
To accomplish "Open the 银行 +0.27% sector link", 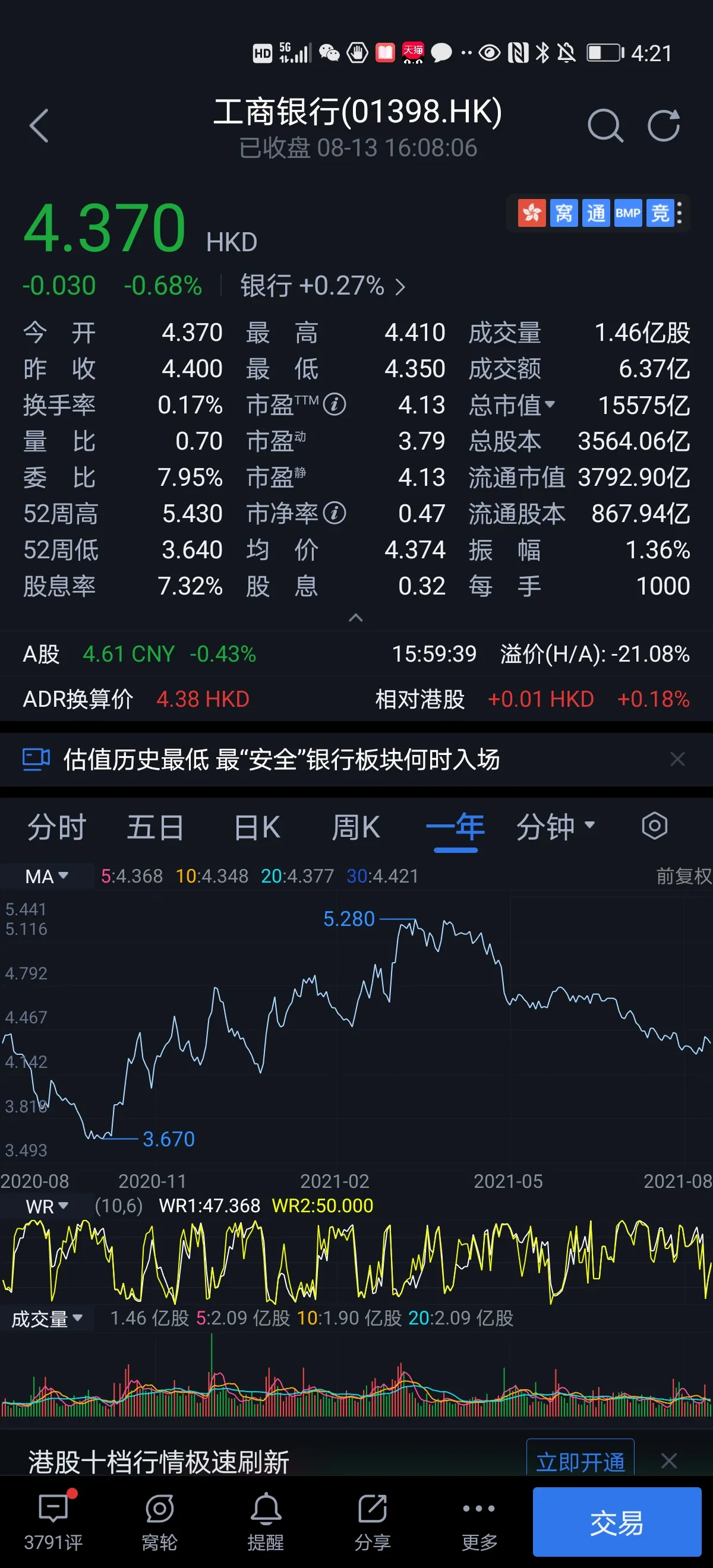I will click(322, 286).
